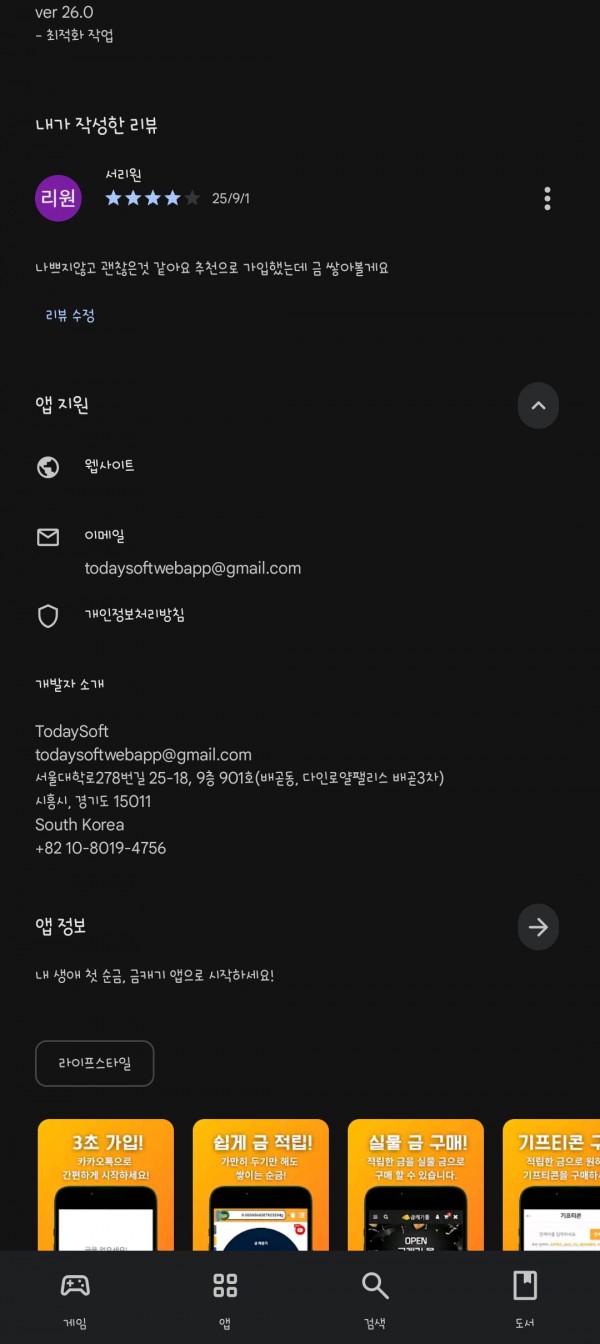Open the overflow menu on my review
Image resolution: width=600 pixels, height=1344 pixels.
[x=547, y=198]
